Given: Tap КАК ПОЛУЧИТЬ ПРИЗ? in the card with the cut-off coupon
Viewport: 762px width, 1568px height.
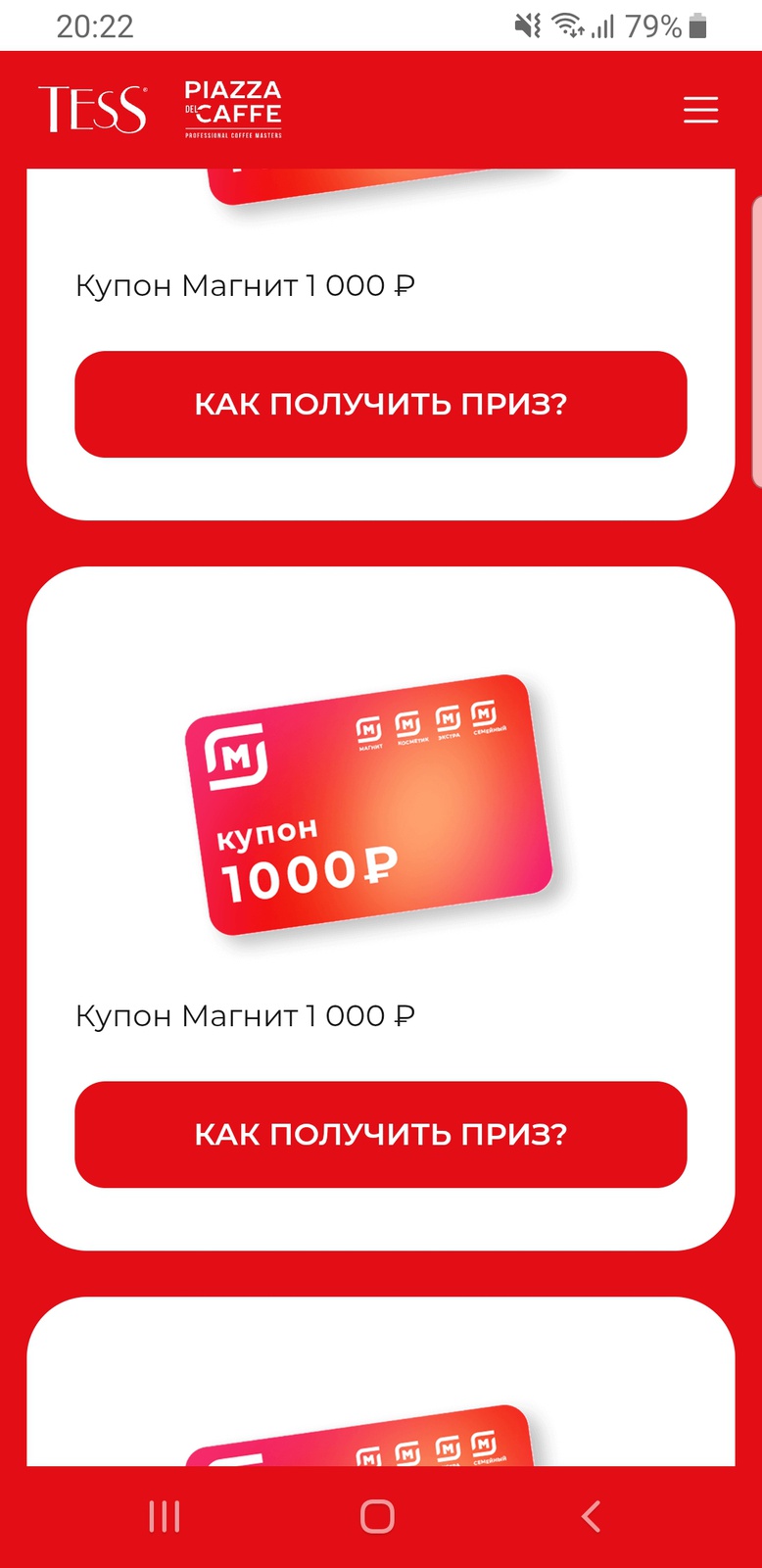Looking at the screenshot, I should pos(380,404).
